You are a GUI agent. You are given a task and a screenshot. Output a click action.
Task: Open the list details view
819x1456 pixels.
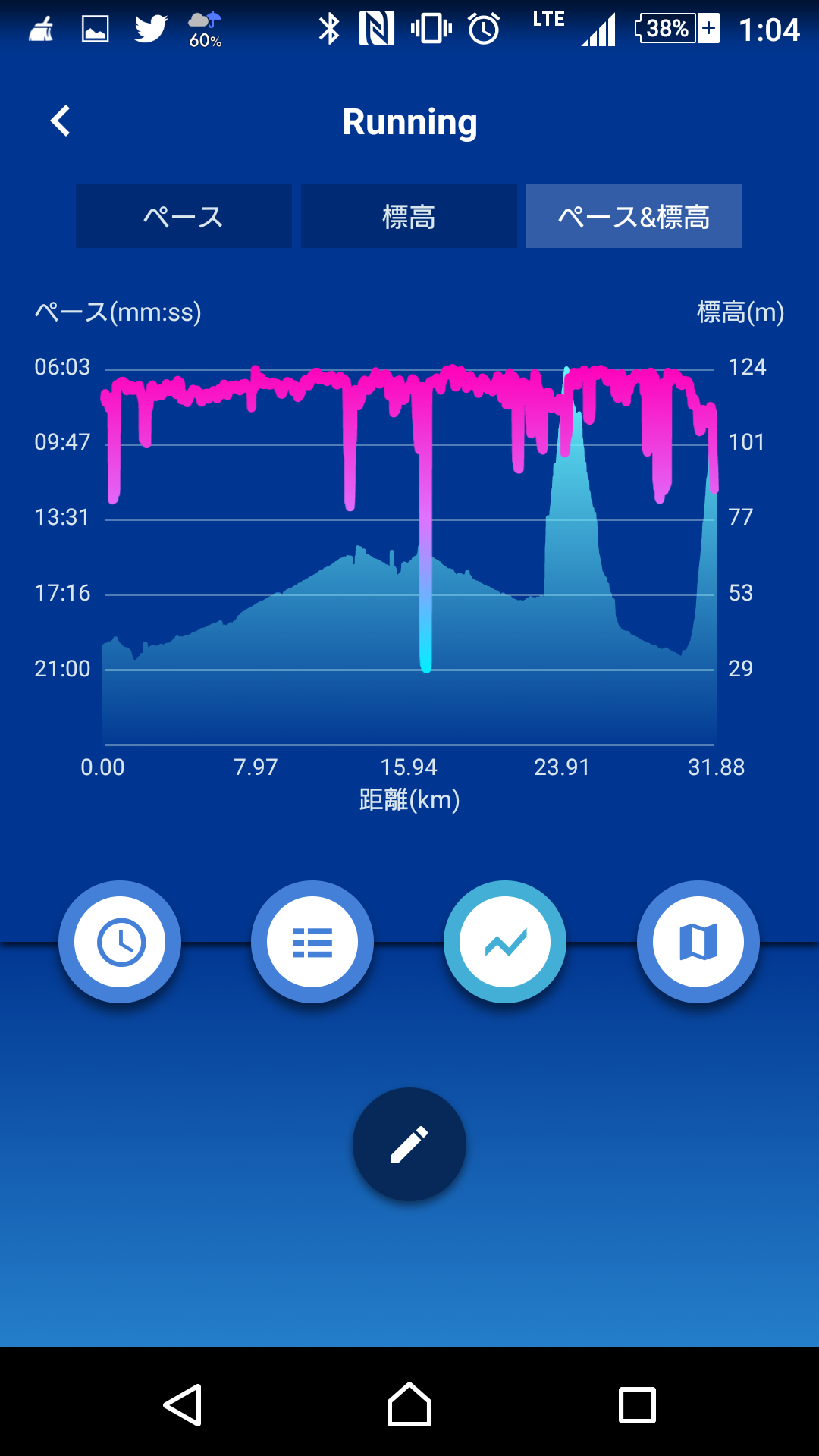pos(312,942)
